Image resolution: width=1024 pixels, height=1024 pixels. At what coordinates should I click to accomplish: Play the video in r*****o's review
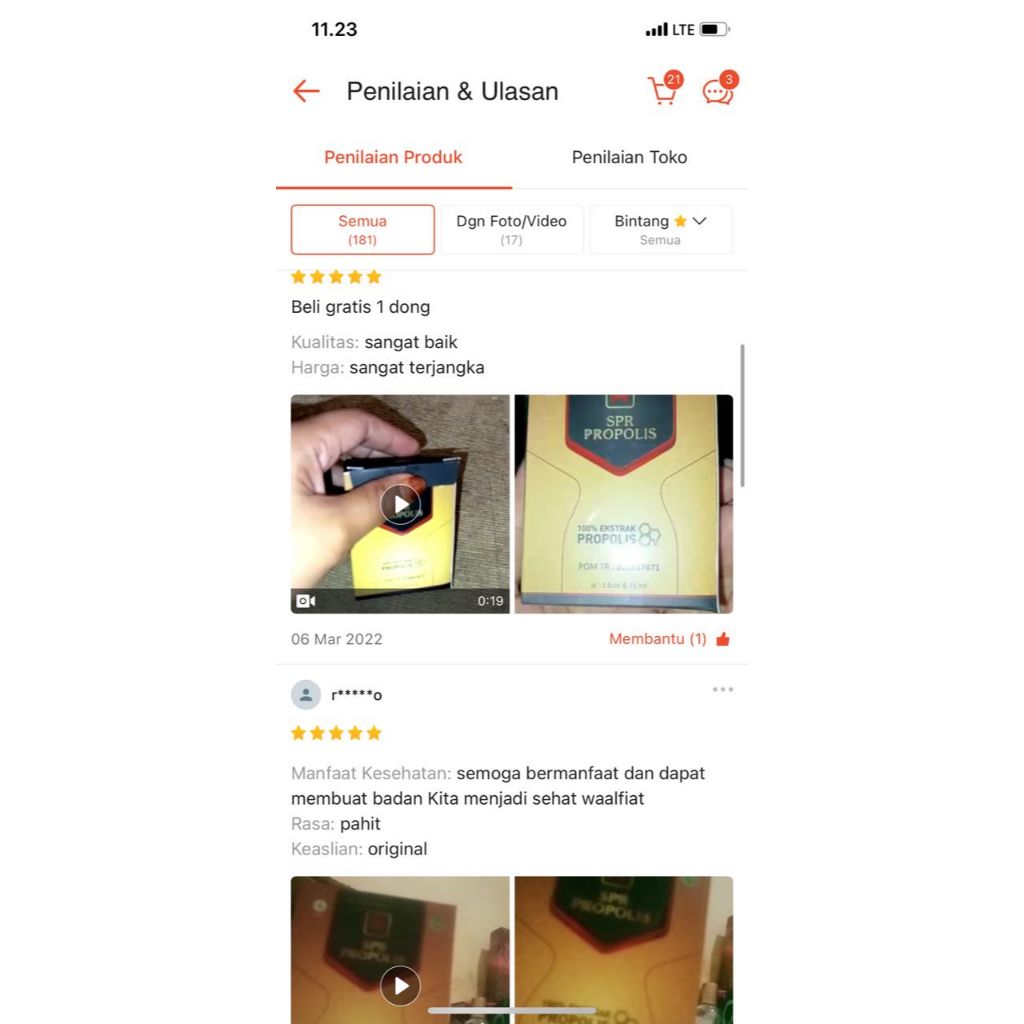click(400, 985)
